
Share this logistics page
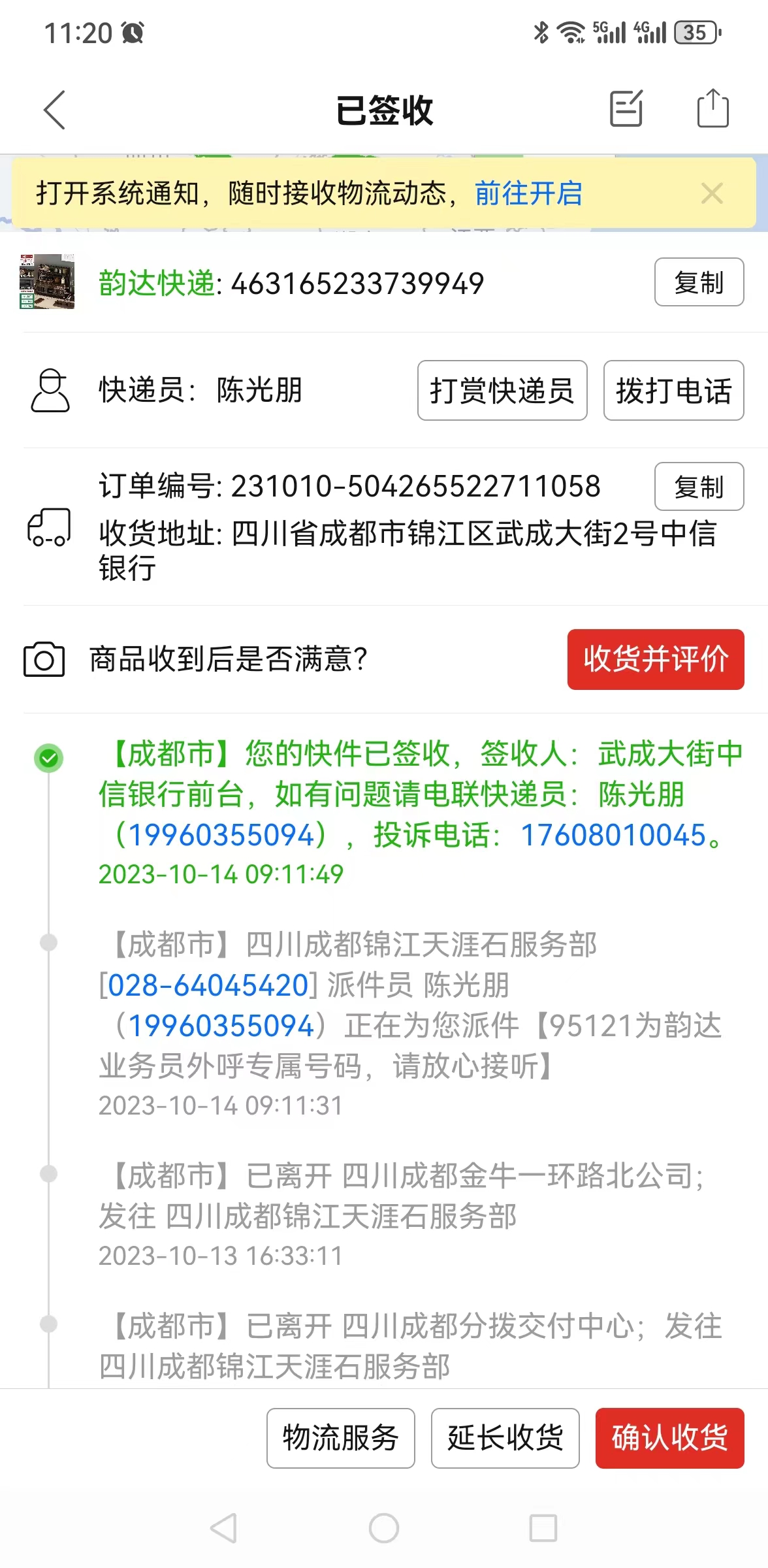click(712, 108)
